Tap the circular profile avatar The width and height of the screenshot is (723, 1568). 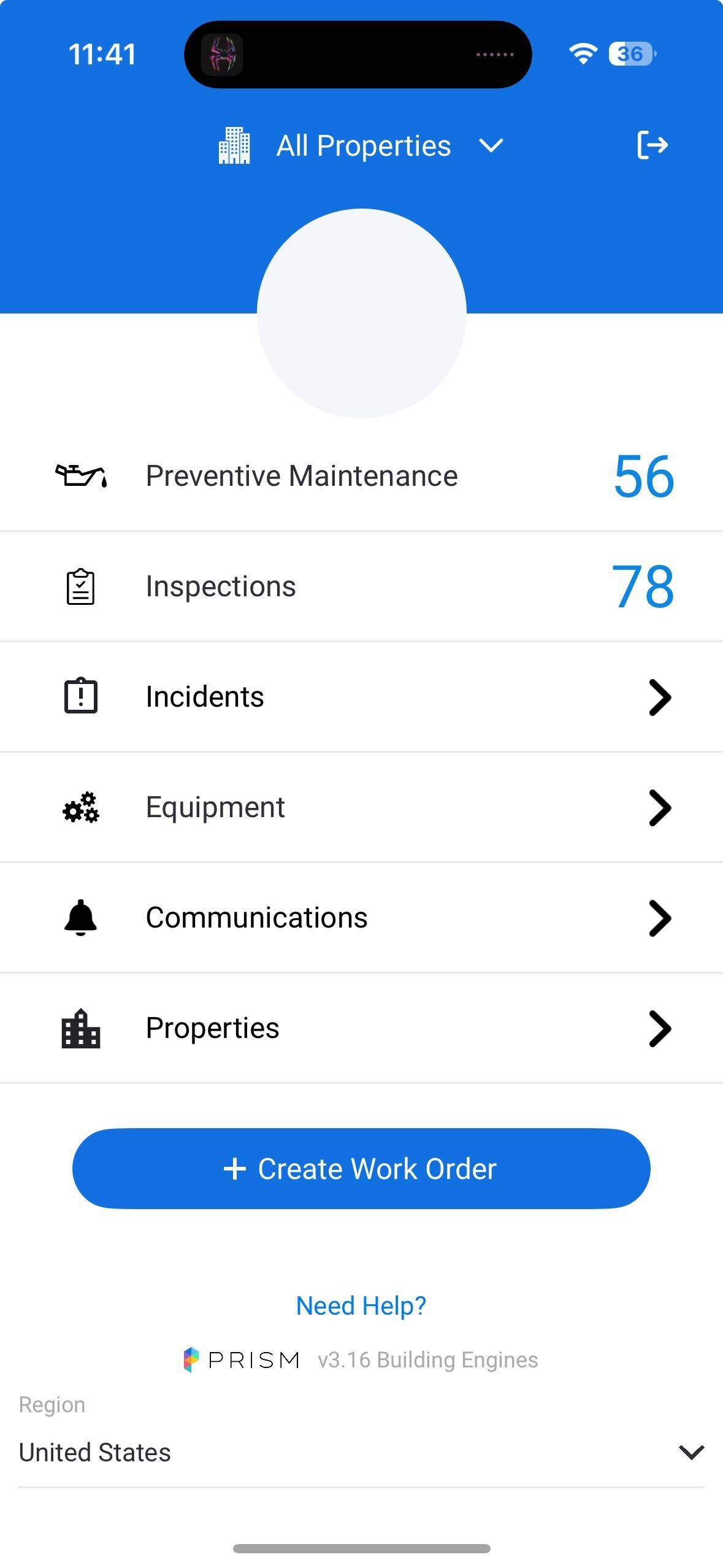361,313
